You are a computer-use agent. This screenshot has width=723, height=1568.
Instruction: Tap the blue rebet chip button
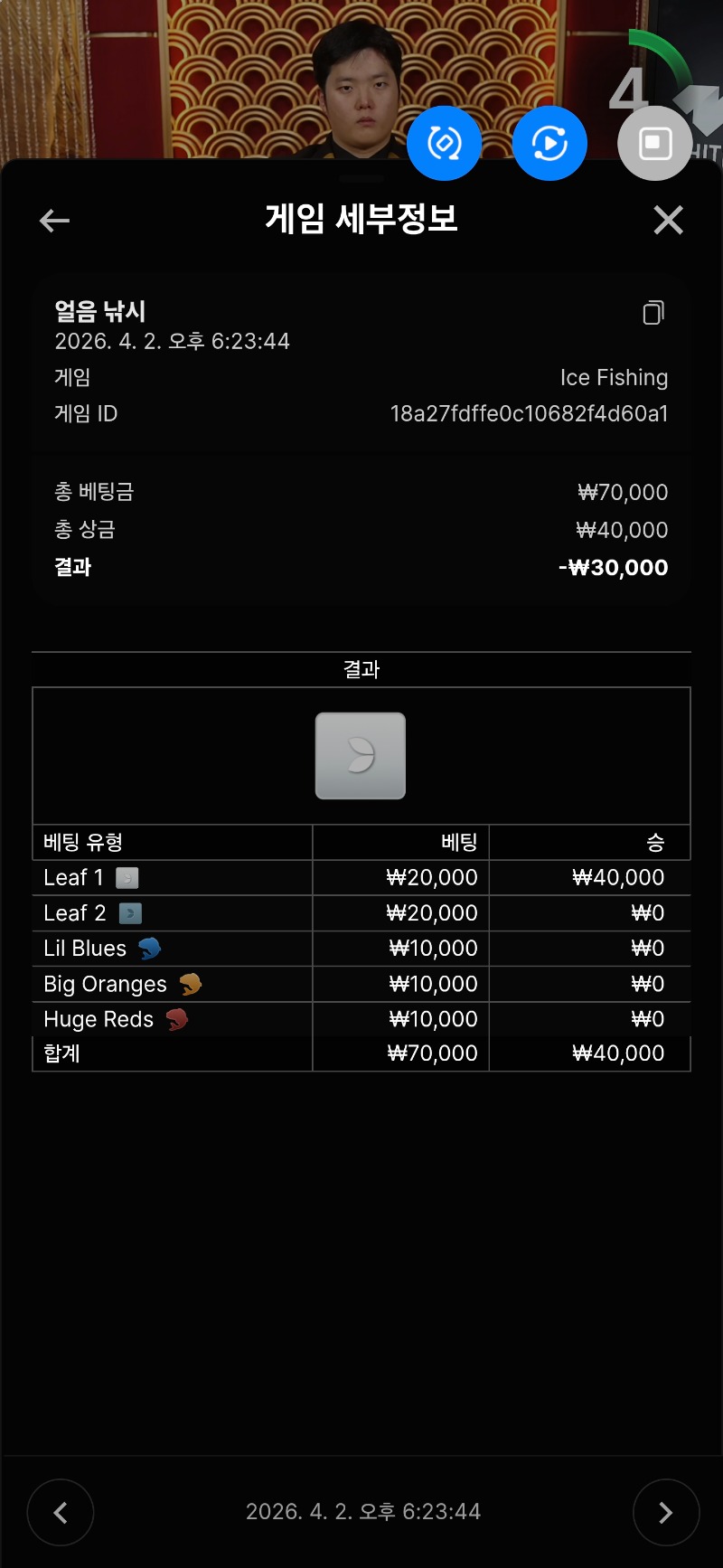point(444,144)
